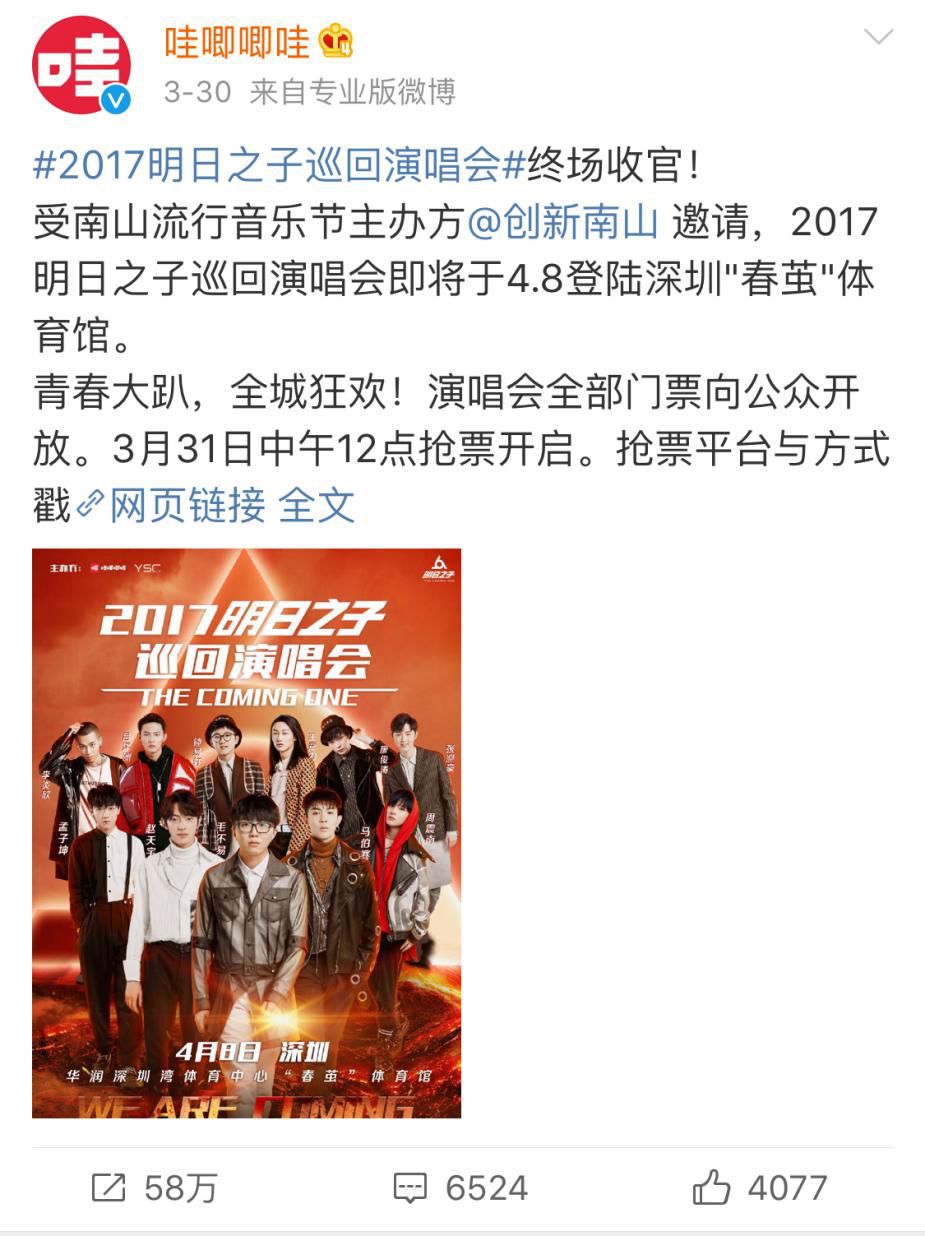View the concert poster image
Screen dimensions: 925x1236
(247, 833)
